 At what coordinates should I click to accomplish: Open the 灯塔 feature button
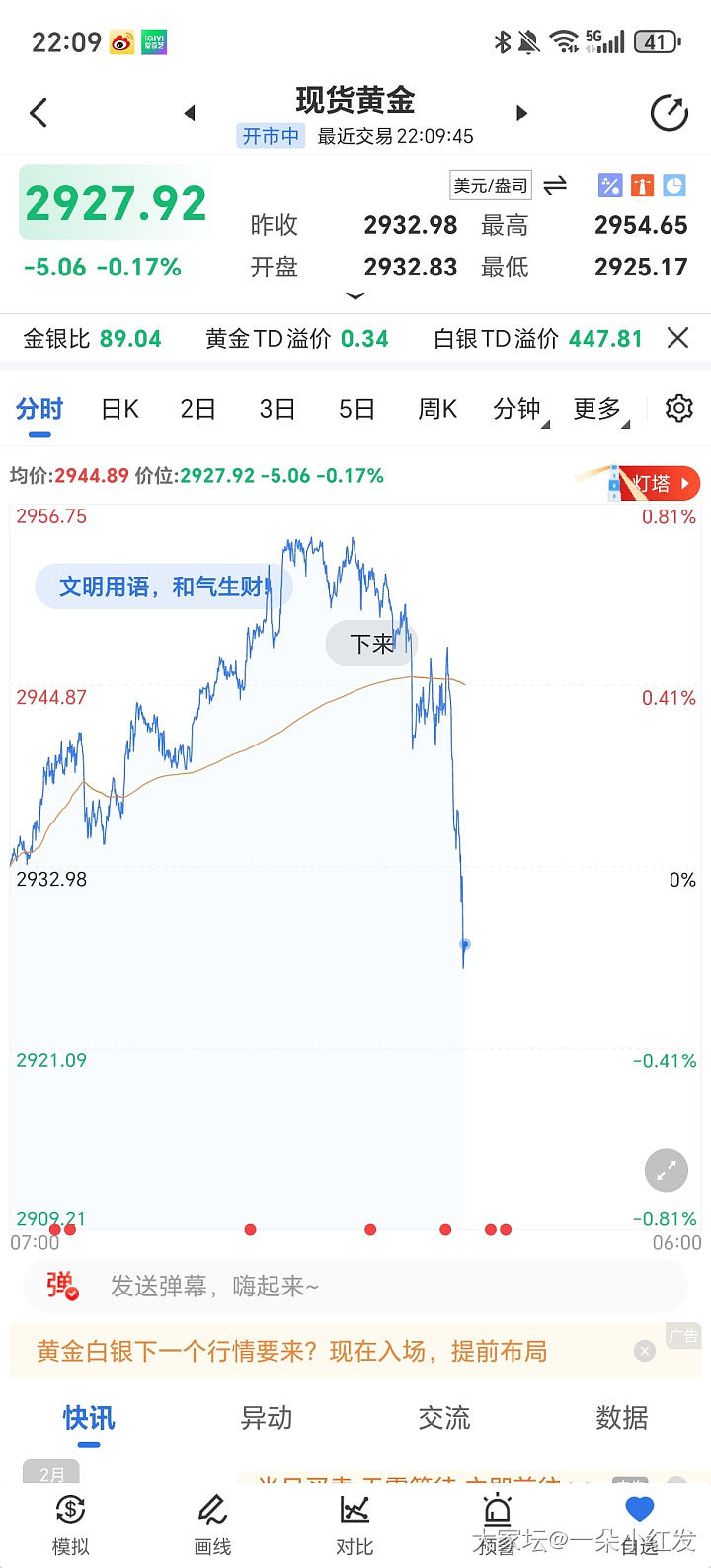[x=659, y=484]
